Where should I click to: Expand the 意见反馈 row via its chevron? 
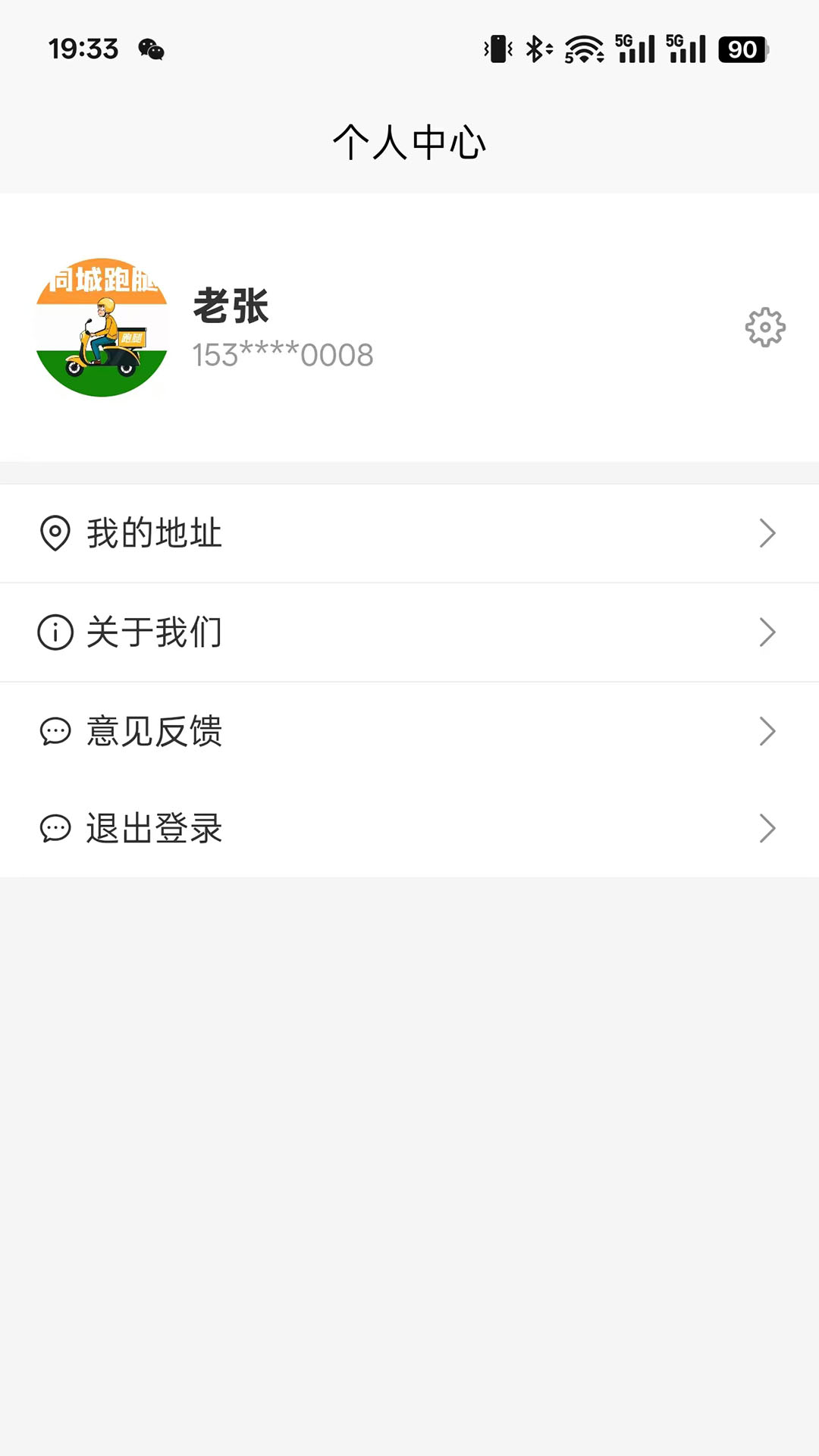pyautogui.click(x=767, y=731)
